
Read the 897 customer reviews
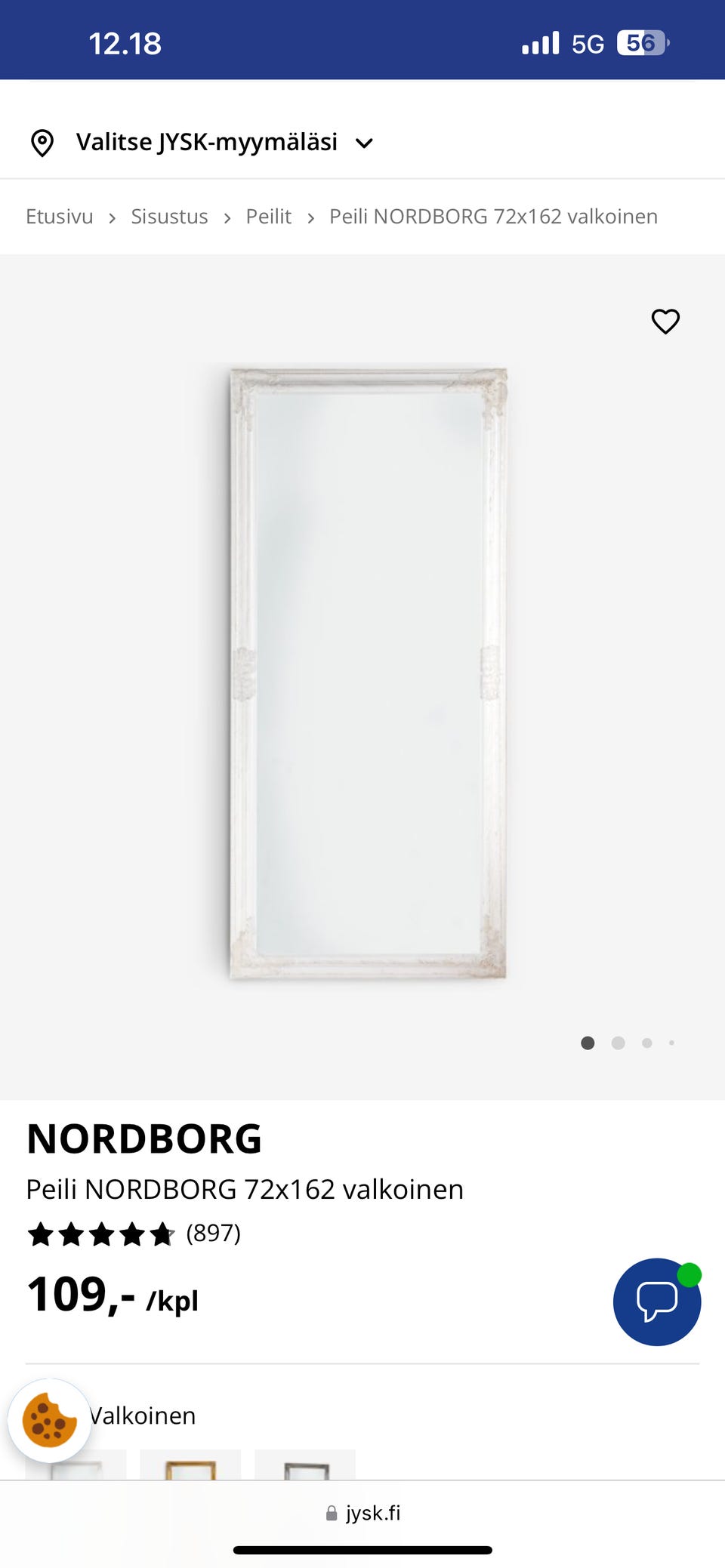(214, 1233)
